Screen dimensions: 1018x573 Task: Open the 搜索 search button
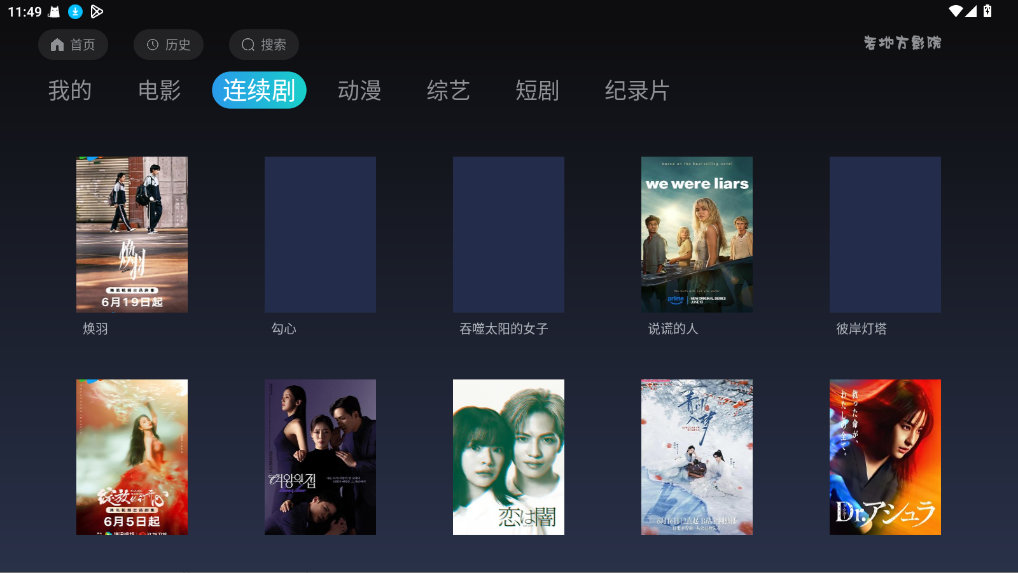(263, 45)
